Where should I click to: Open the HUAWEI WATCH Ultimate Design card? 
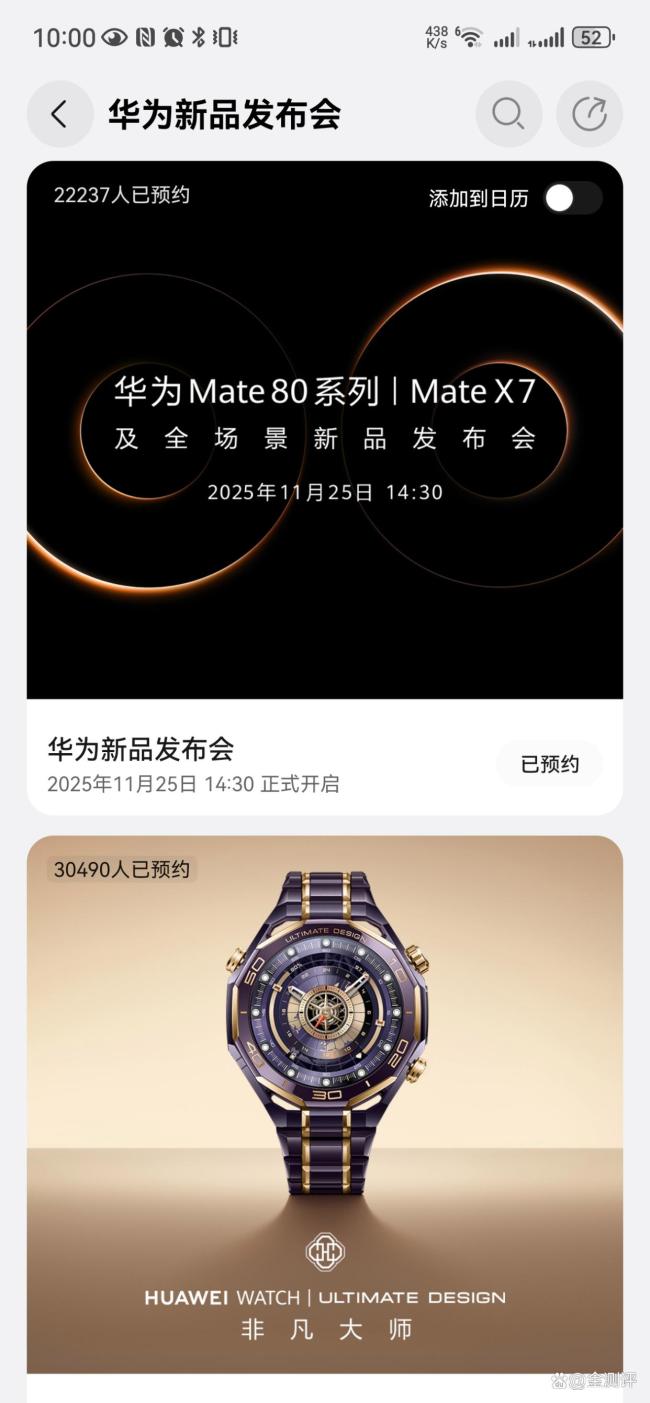tap(324, 1100)
